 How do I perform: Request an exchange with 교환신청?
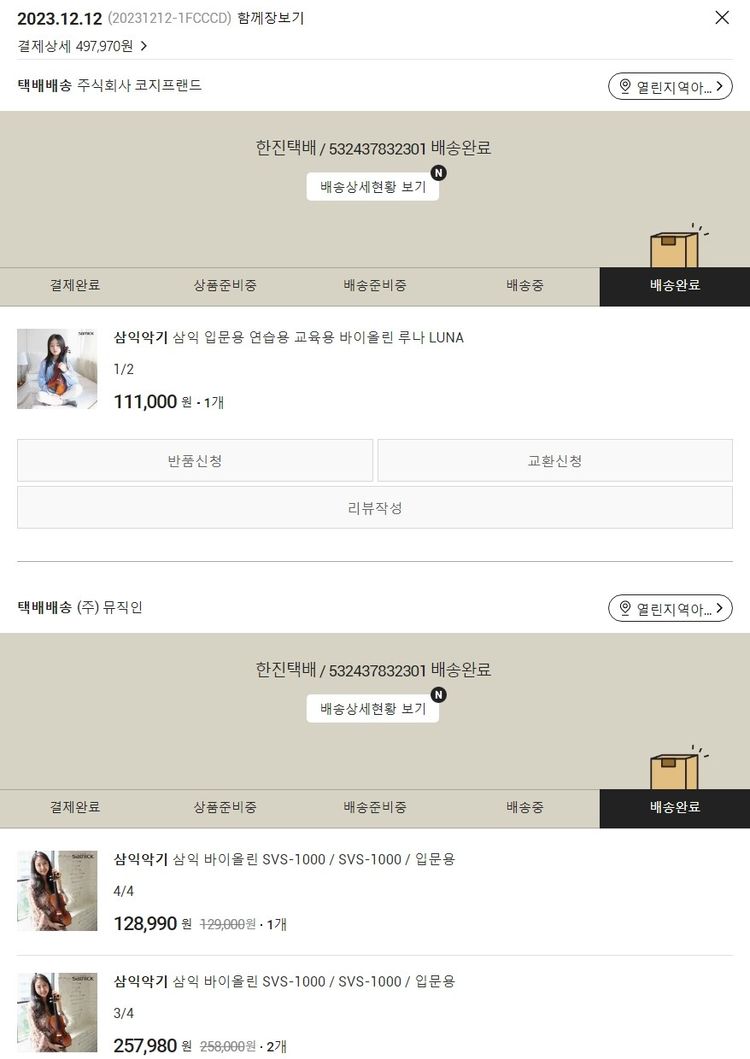555,461
